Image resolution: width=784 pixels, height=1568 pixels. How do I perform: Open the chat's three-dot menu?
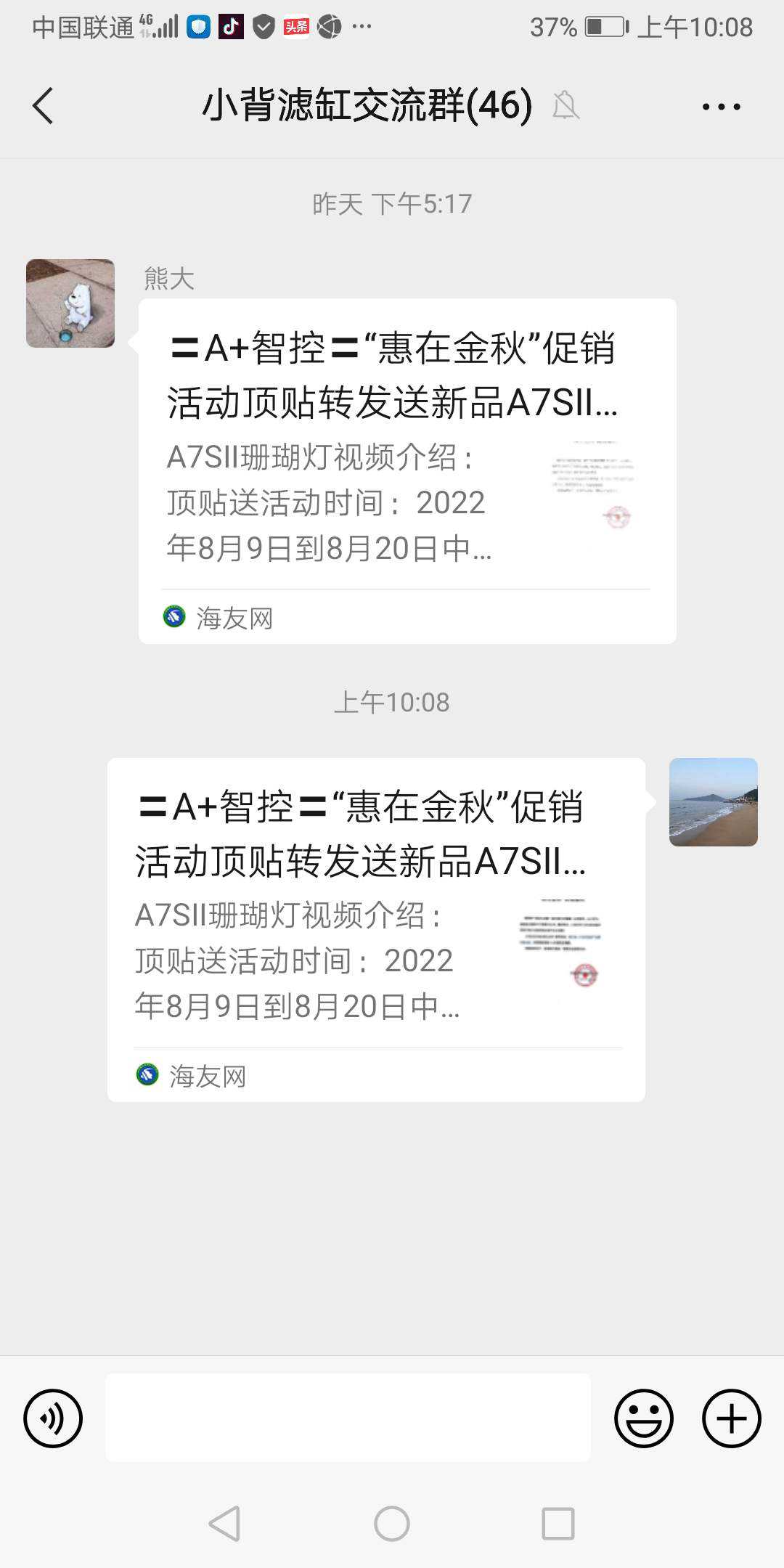[x=721, y=107]
